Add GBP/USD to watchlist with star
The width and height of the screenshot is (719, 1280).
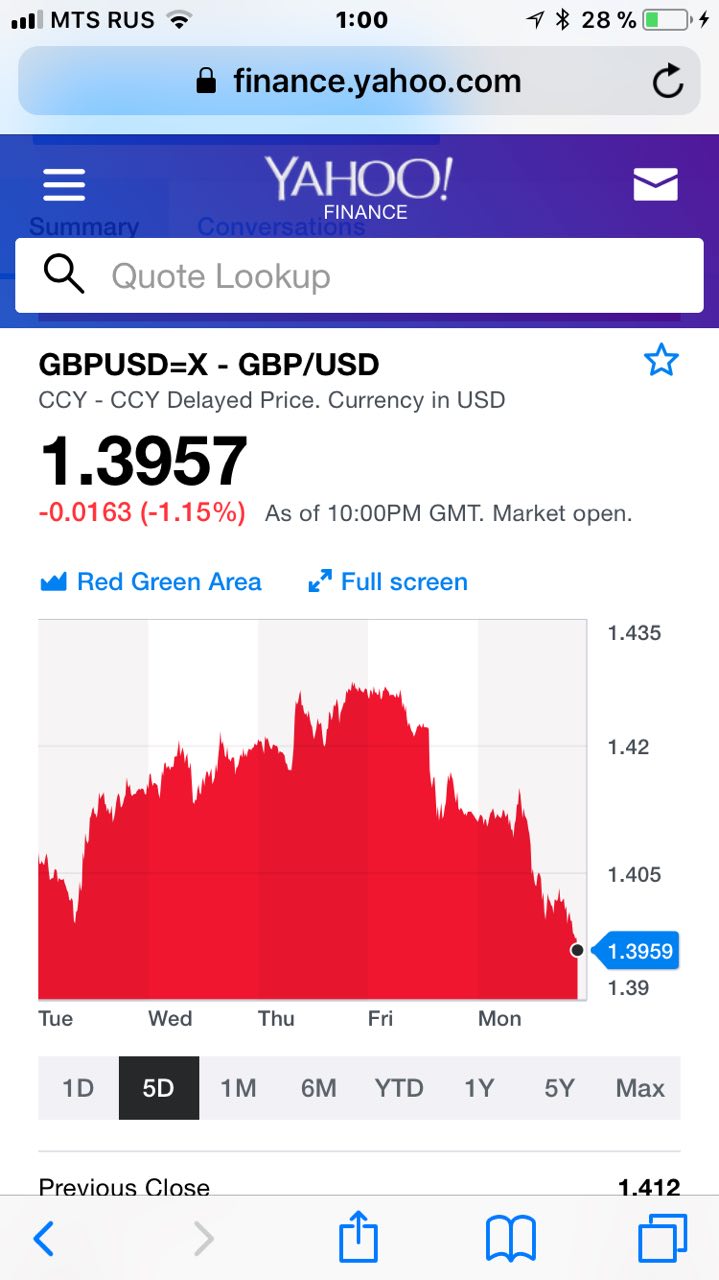coord(661,361)
